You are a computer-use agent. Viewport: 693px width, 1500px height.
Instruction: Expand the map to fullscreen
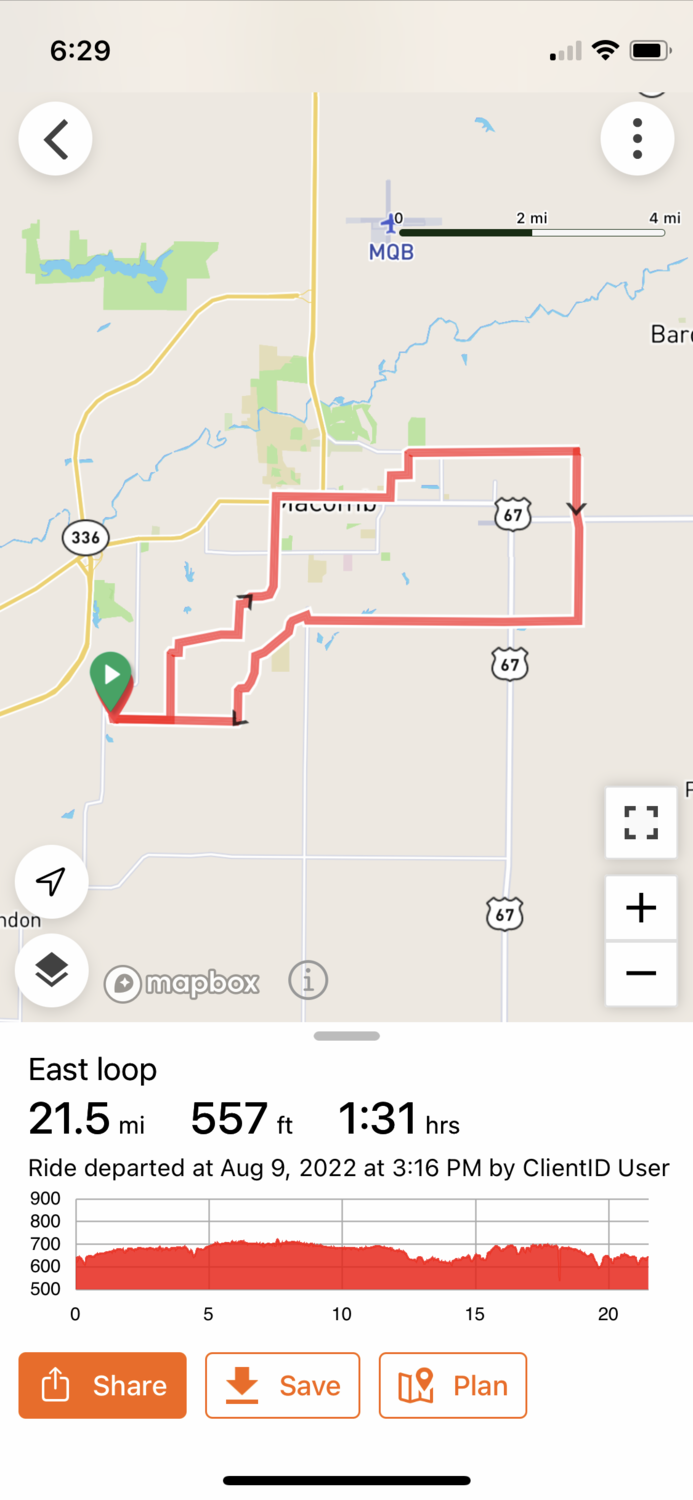[640, 822]
